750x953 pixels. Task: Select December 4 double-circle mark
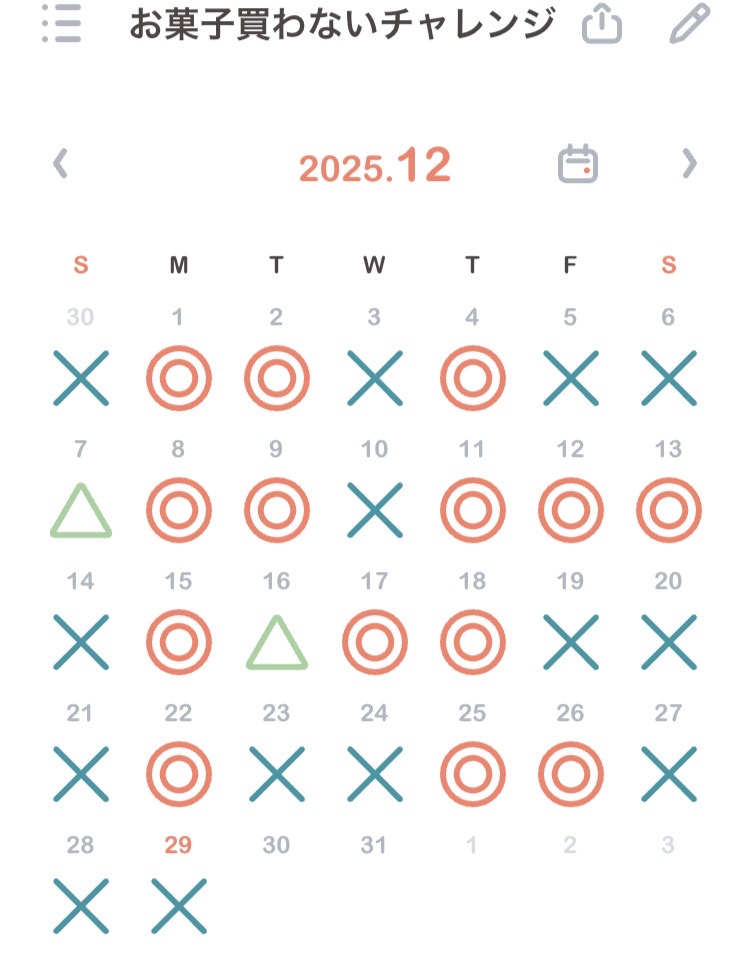click(x=472, y=379)
